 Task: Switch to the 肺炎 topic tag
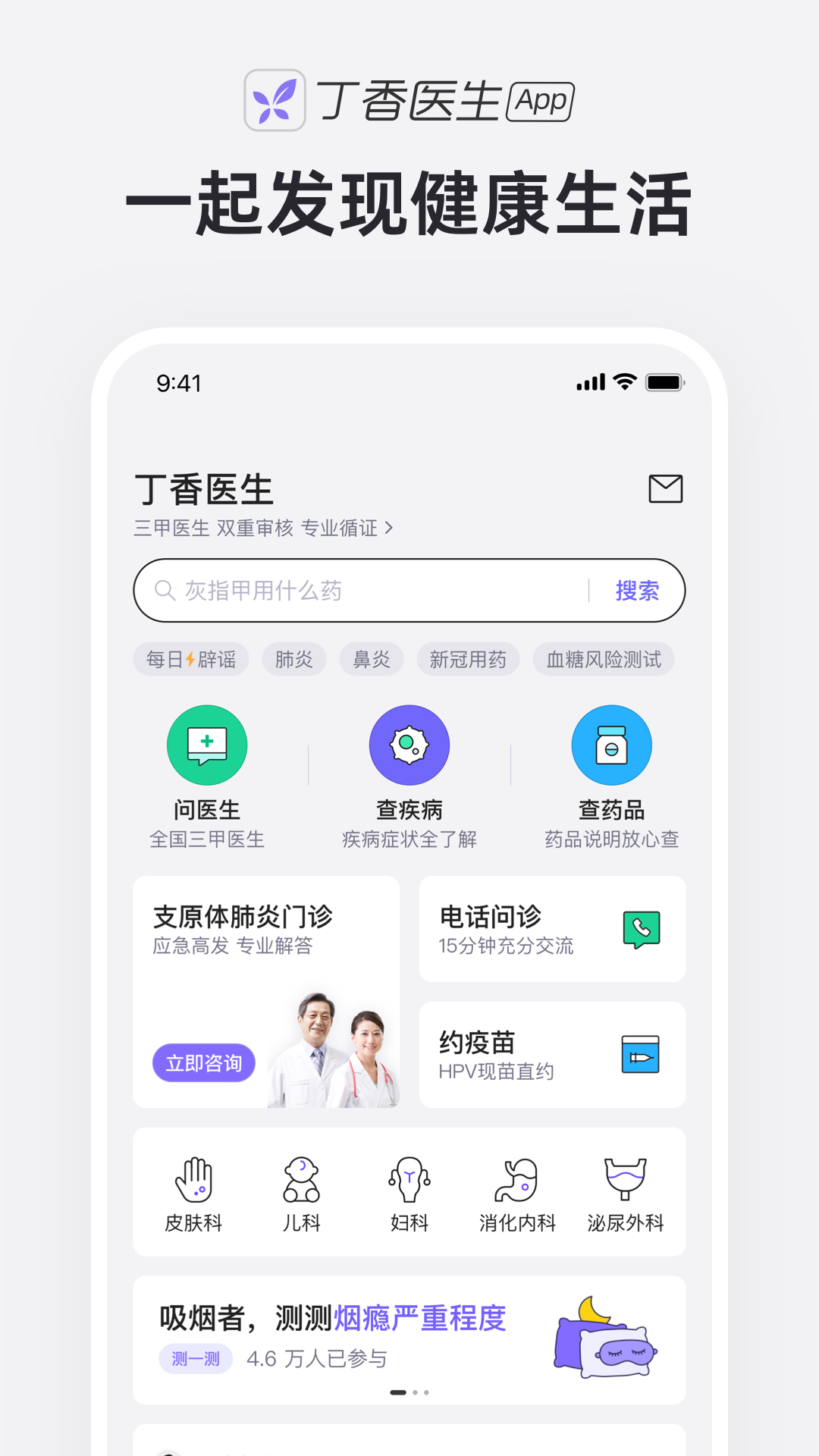point(294,659)
